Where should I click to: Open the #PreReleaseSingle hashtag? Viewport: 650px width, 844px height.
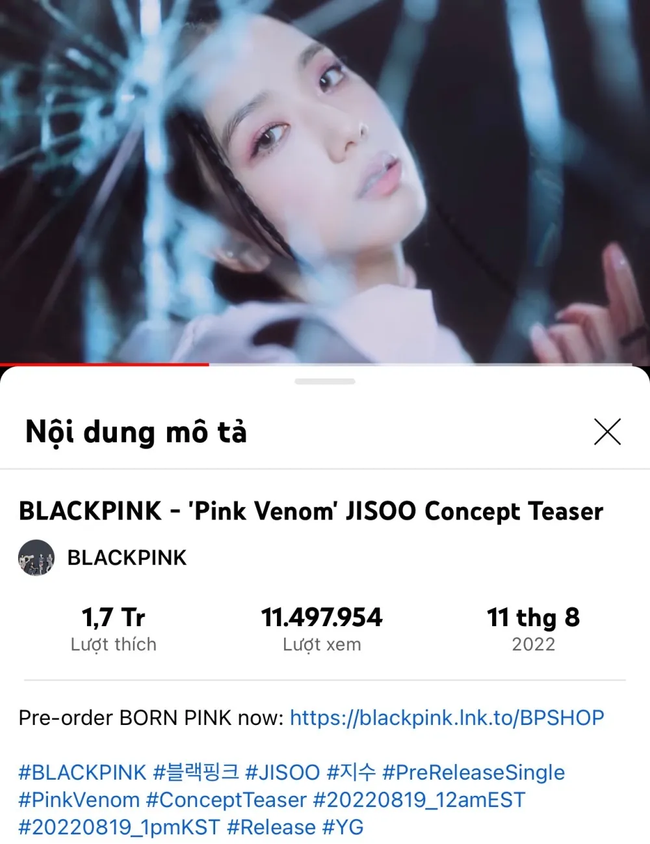coord(473,773)
